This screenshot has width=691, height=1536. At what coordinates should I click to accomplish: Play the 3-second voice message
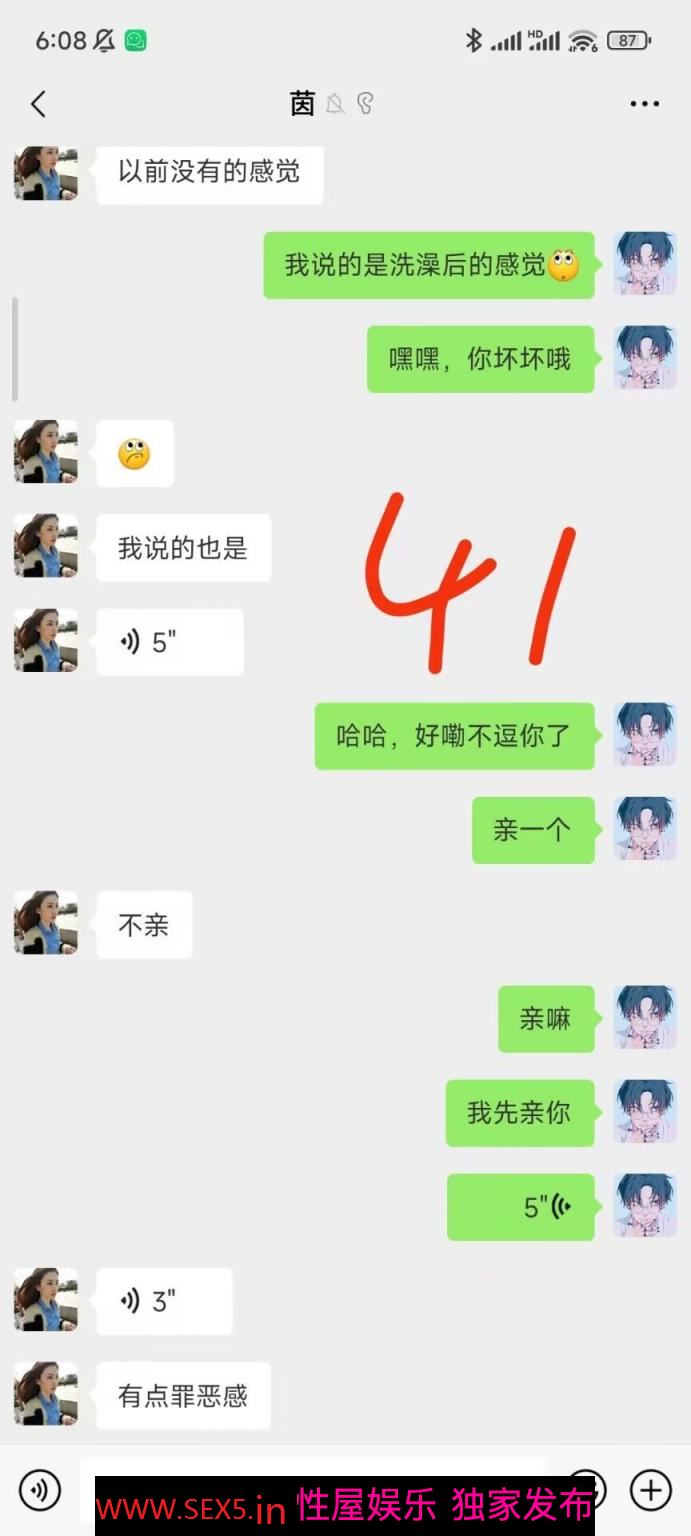tap(164, 1301)
